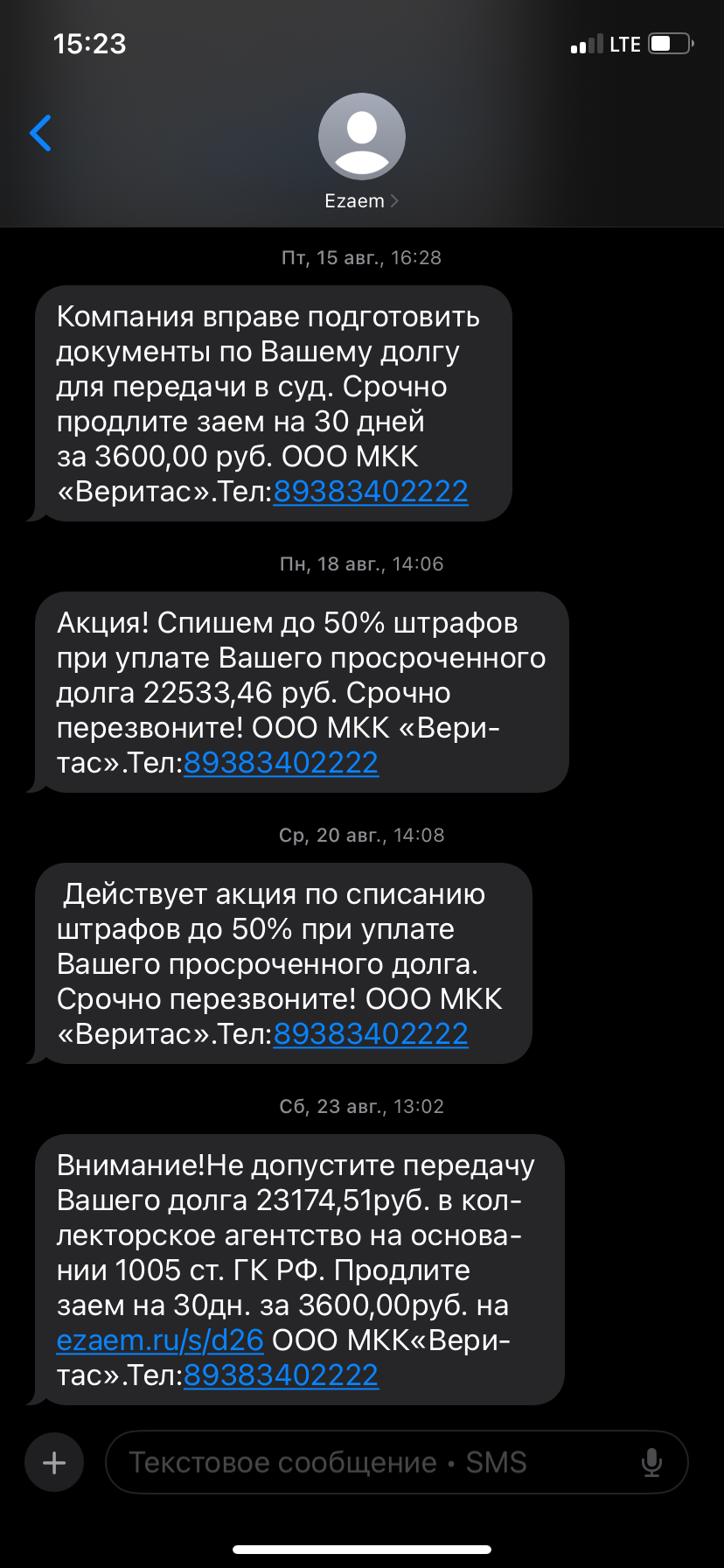Tap the back chevron to return to conversations
Image resolution: width=724 pixels, height=1568 pixels.
coord(38,133)
